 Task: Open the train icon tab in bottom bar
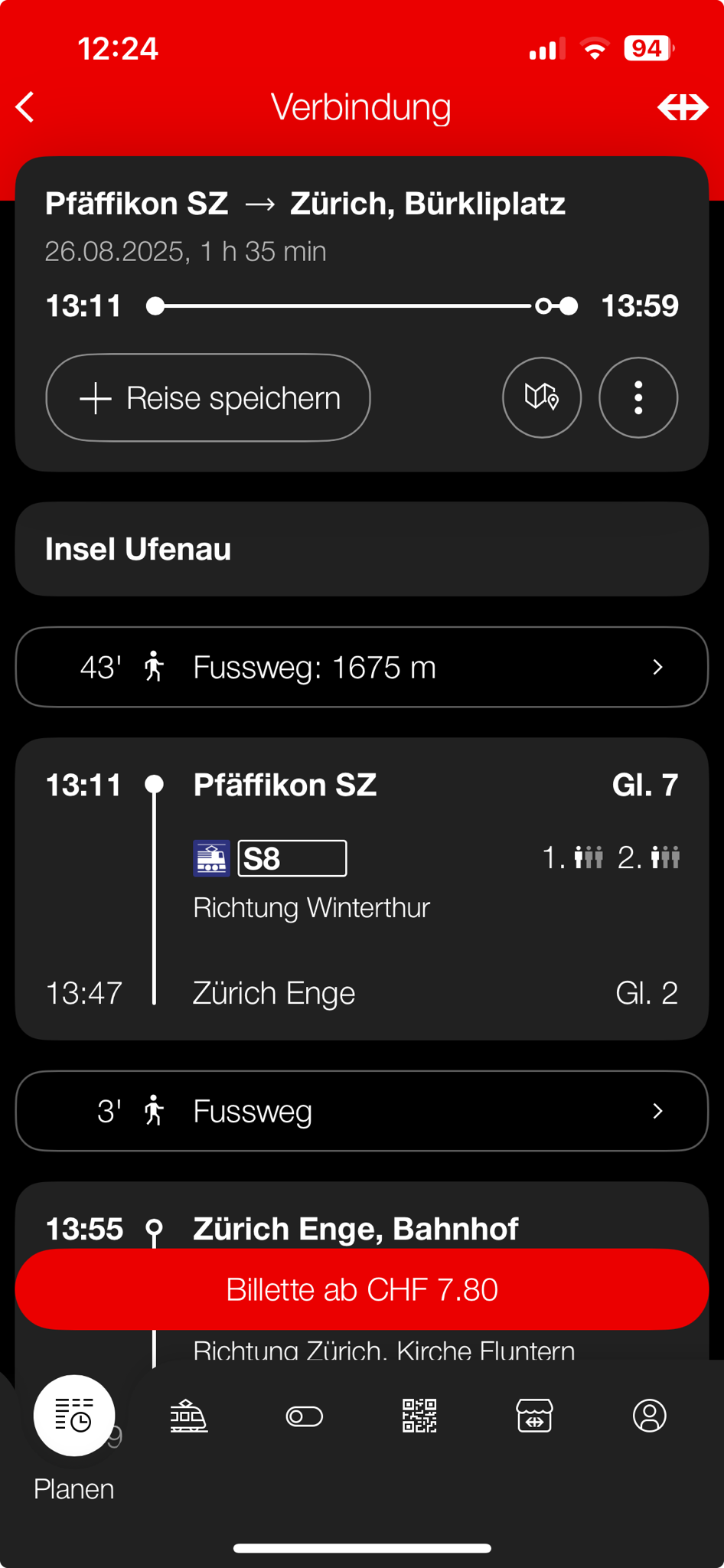[x=188, y=1416]
